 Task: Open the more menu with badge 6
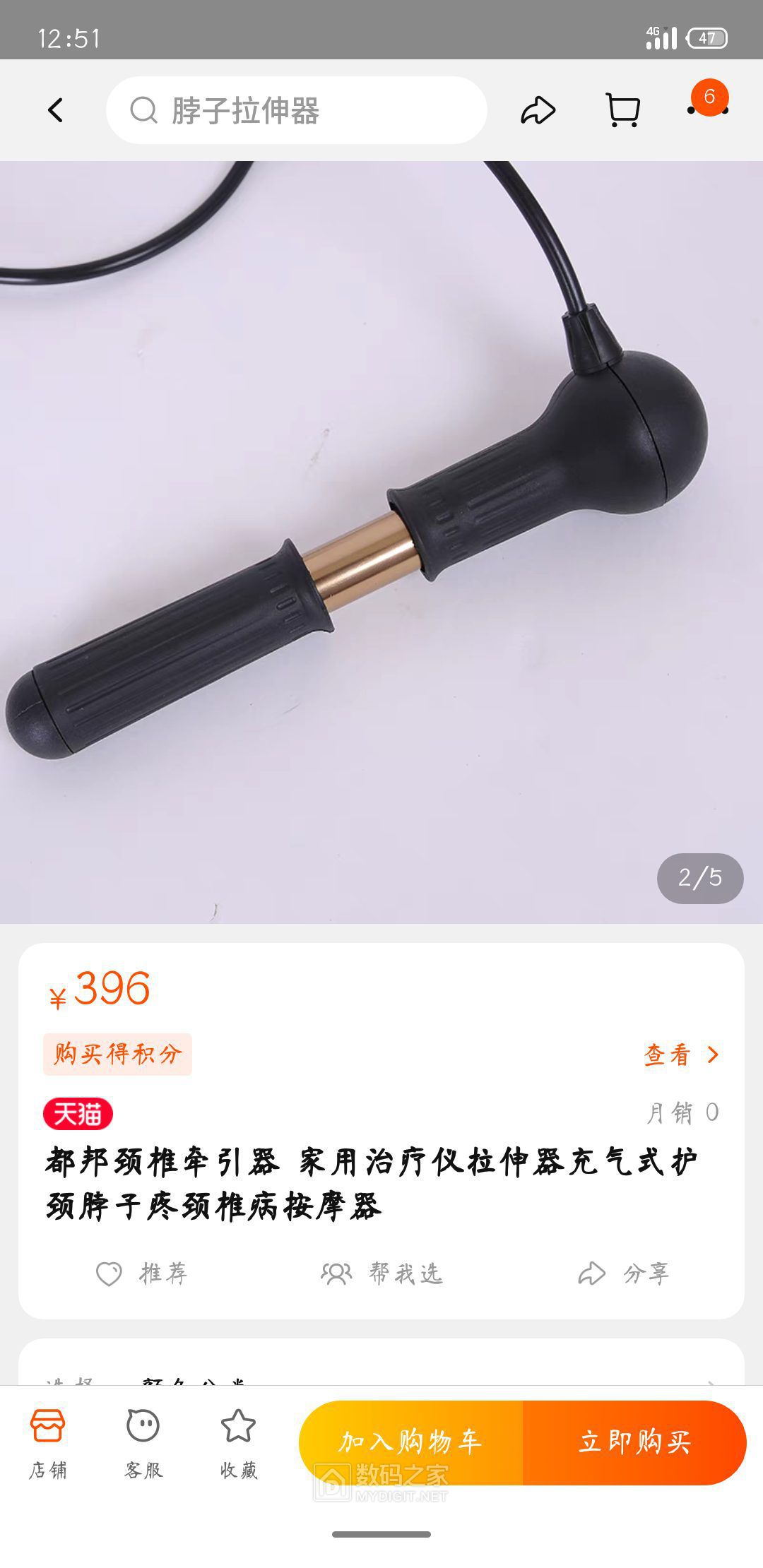point(708,105)
